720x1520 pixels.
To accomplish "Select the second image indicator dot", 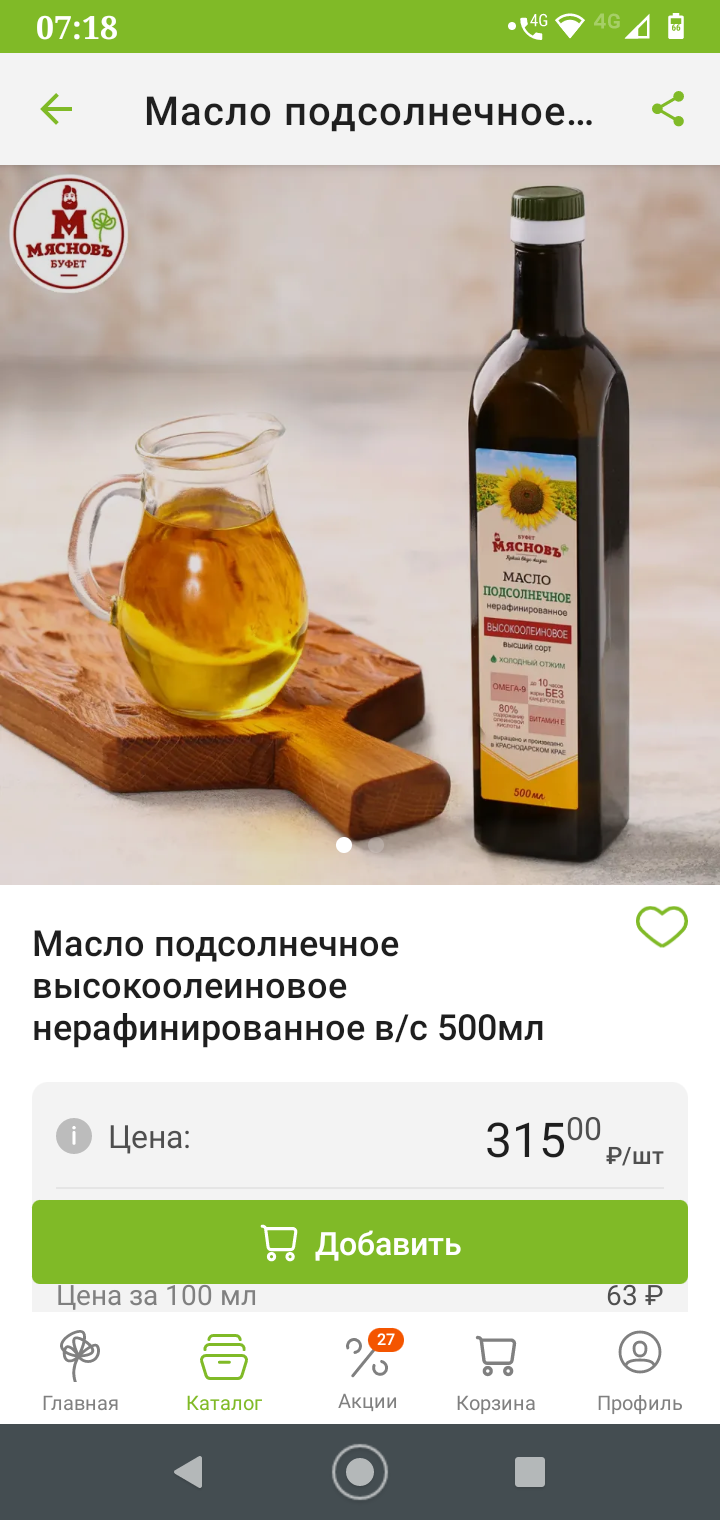I will point(376,845).
